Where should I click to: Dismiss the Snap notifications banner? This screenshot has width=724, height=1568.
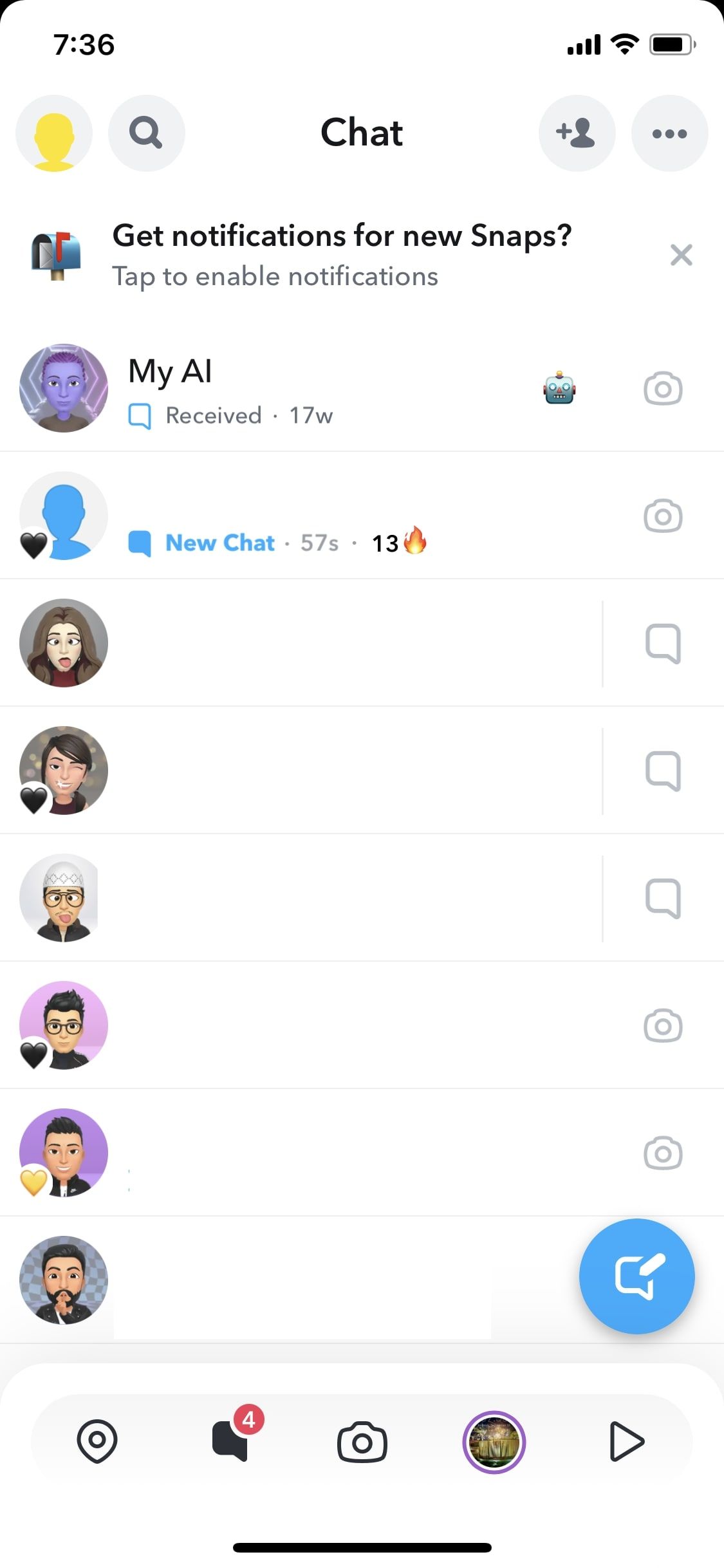682,255
